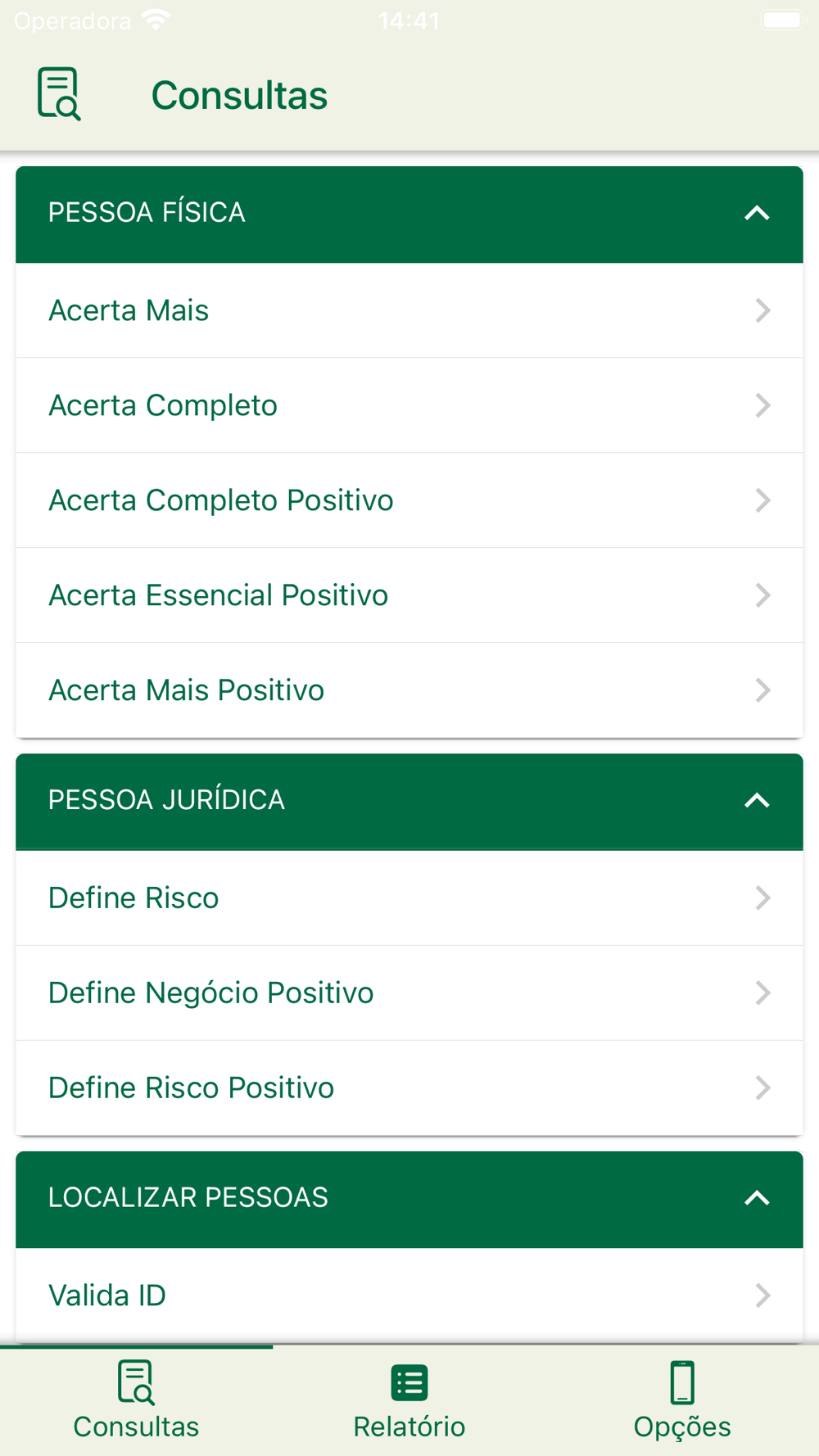Select Acerta Completo Positivo
Screen dimensions: 819x1456
coord(409,500)
